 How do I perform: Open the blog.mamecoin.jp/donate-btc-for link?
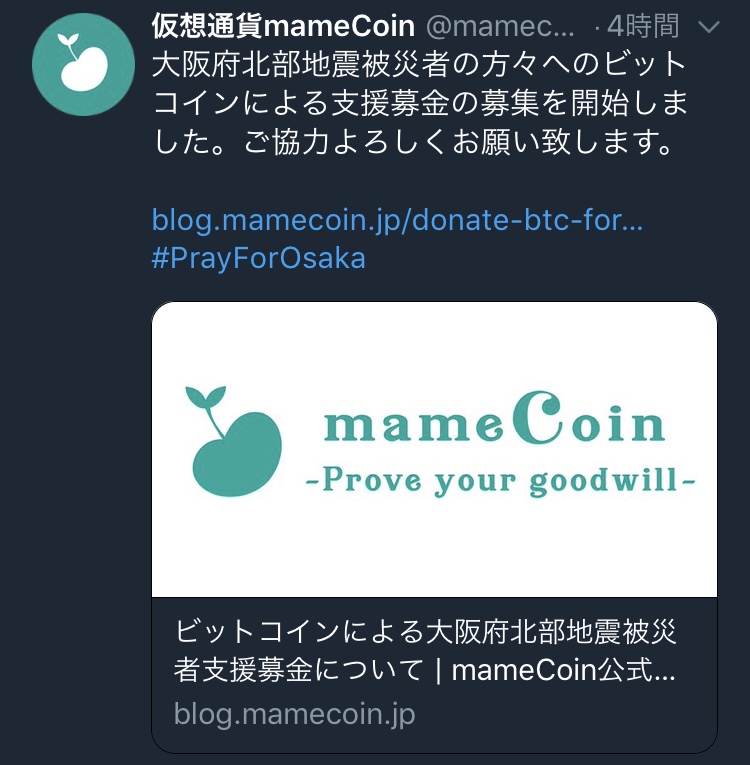click(397, 219)
